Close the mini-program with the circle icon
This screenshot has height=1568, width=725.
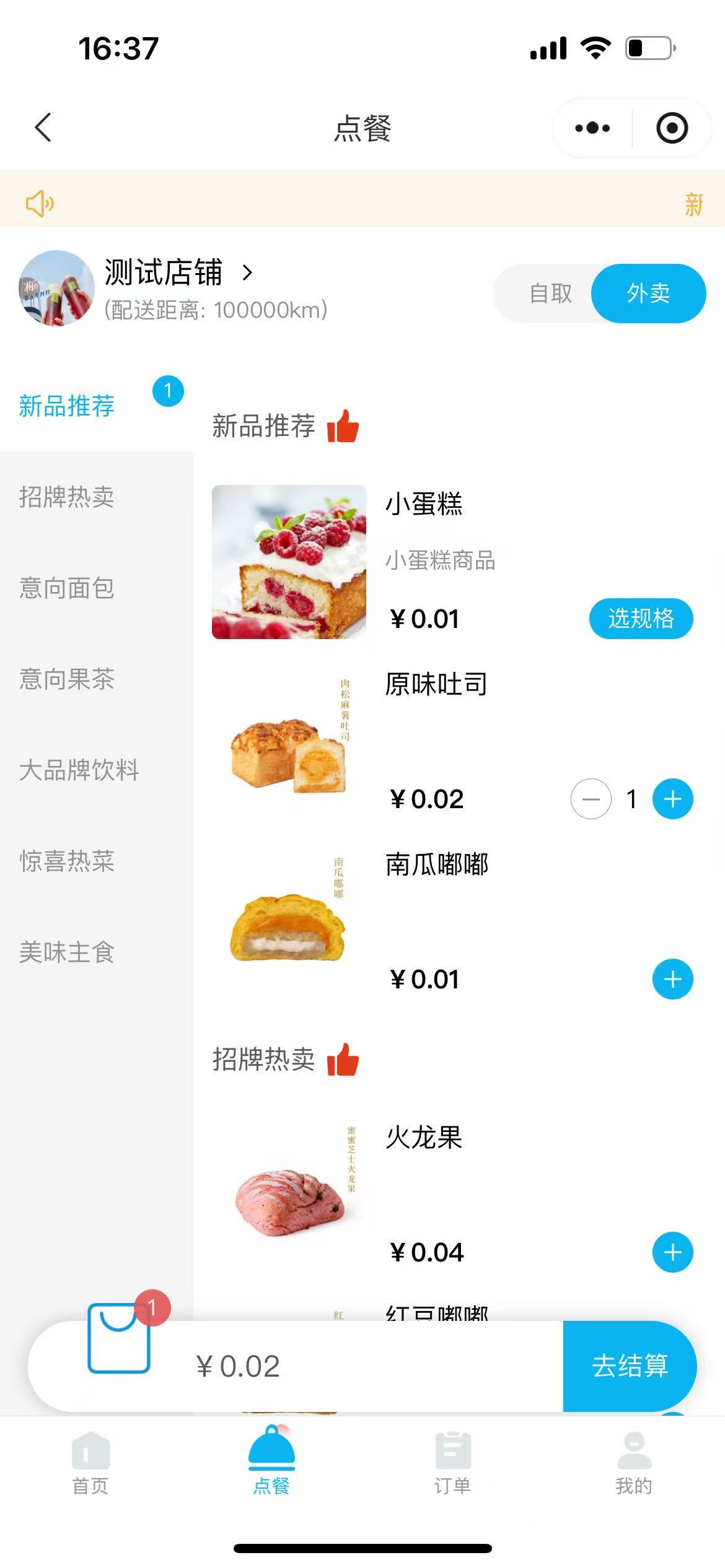coord(672,128)
